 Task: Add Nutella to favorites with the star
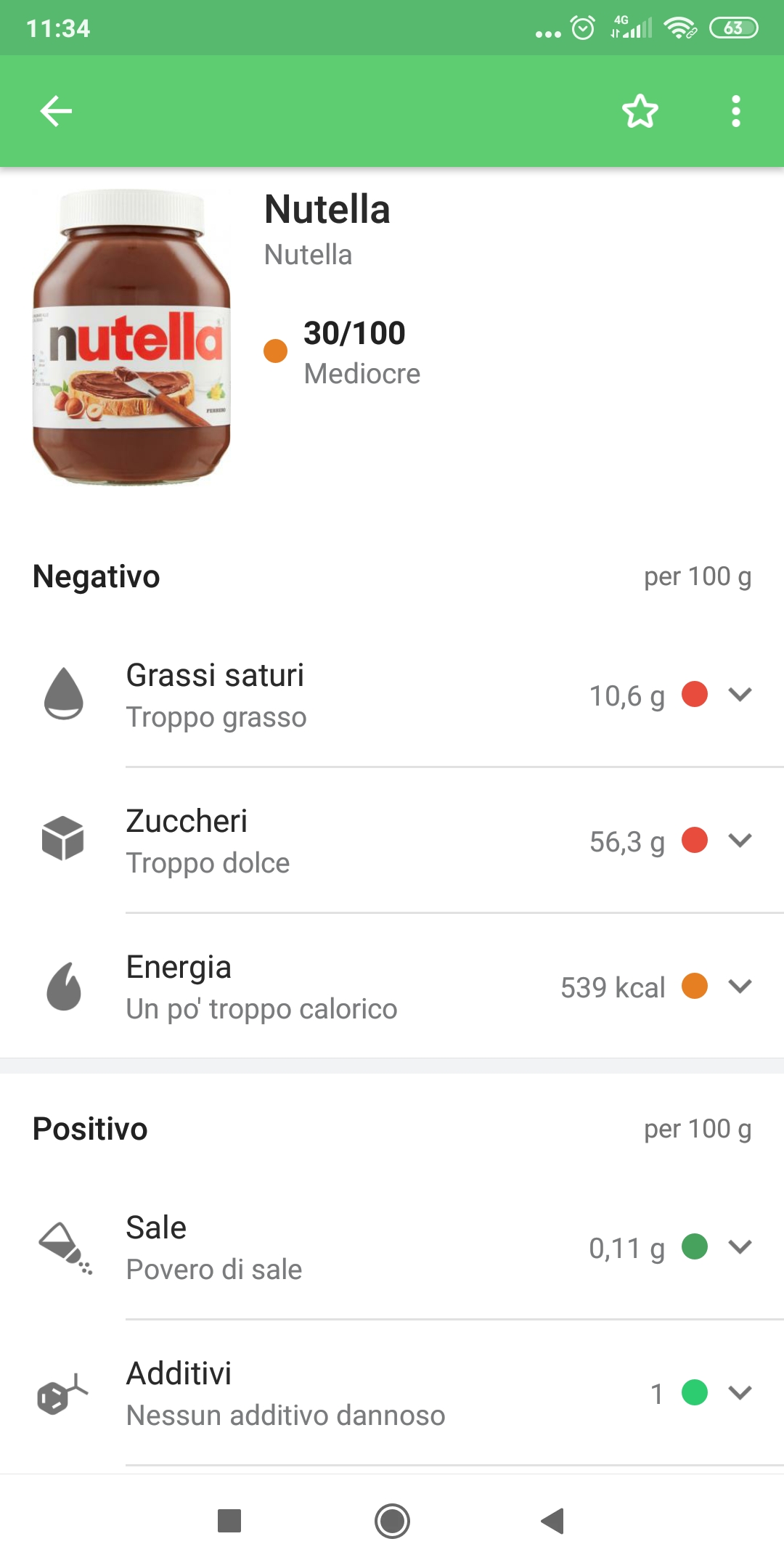pos(640,112)
